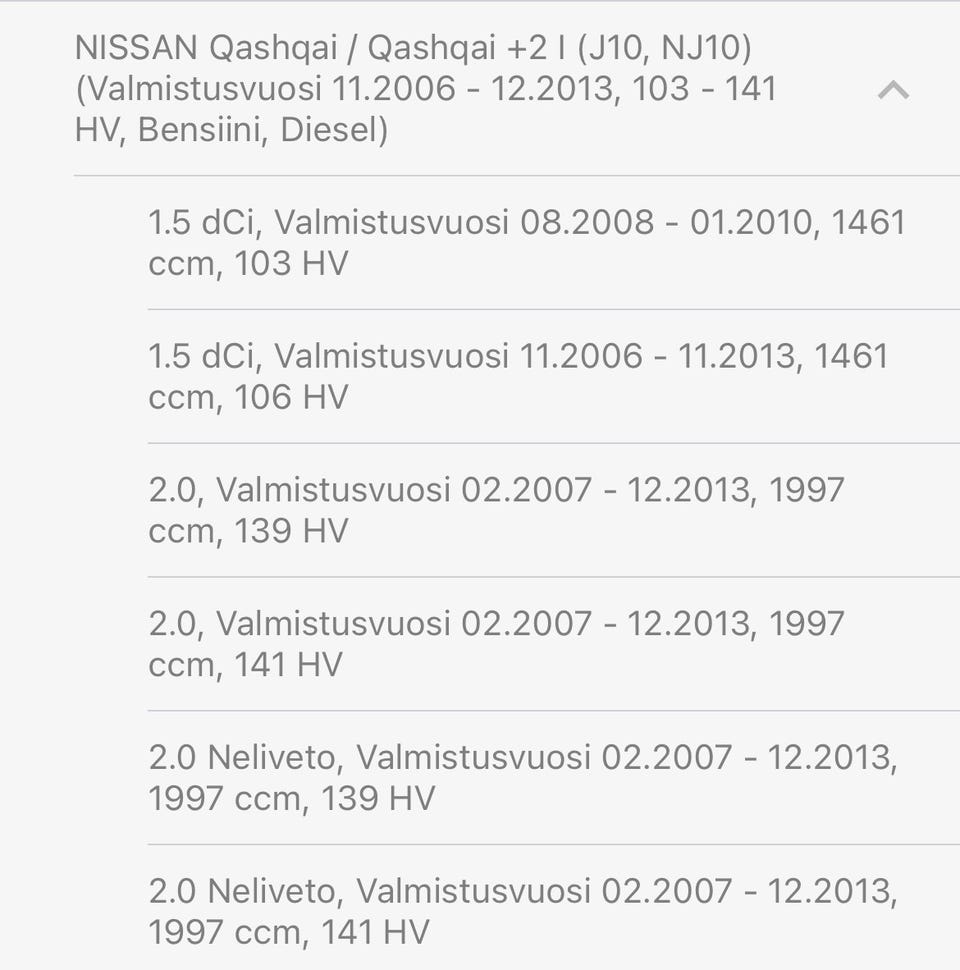Collapse the NISSAN Qashqai J10 model list

tap(892, 90)
